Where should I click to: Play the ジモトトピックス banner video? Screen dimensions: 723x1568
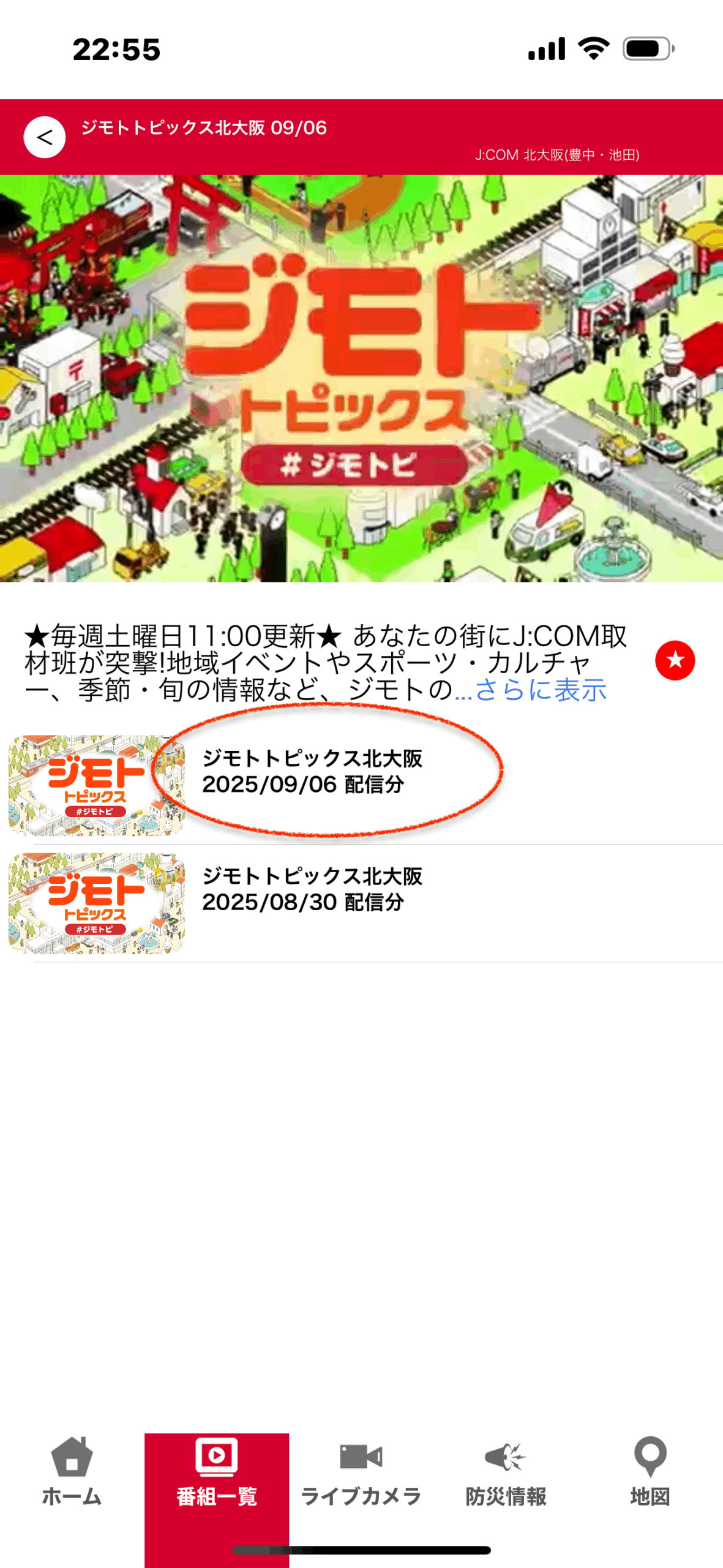[x=361, y=378]
